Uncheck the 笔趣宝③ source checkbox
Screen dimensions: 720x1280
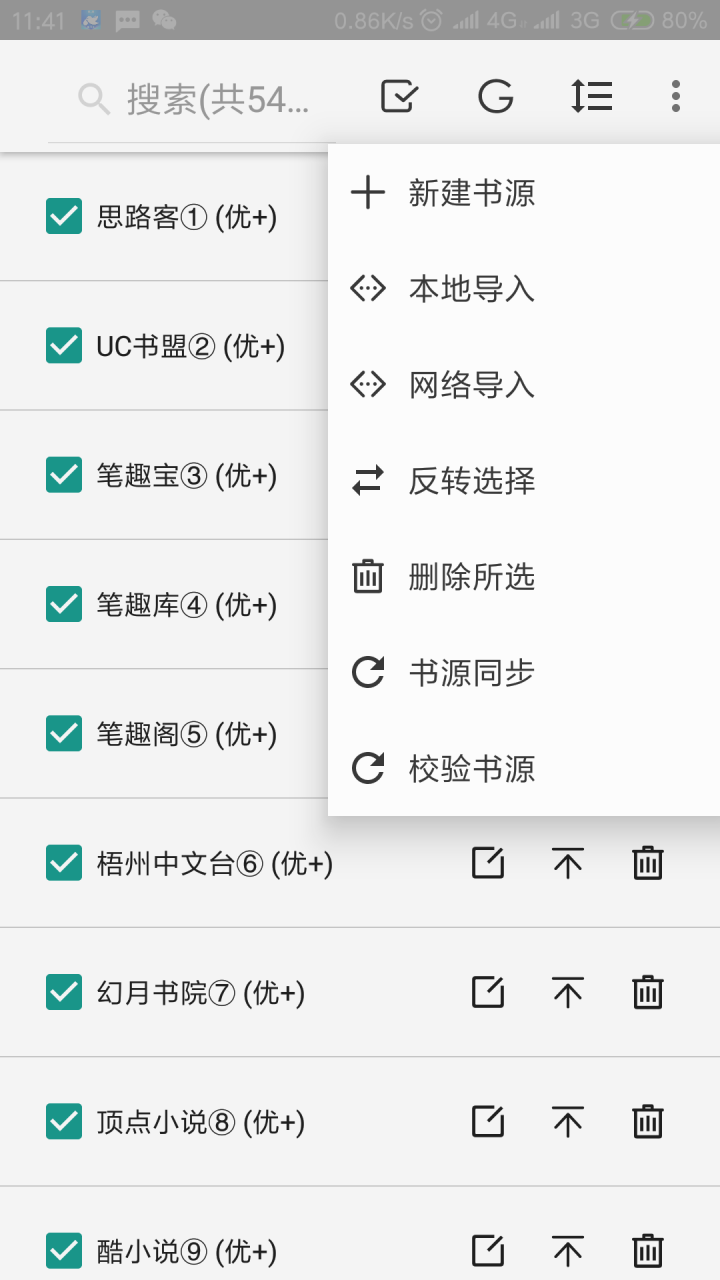[64, 475]
